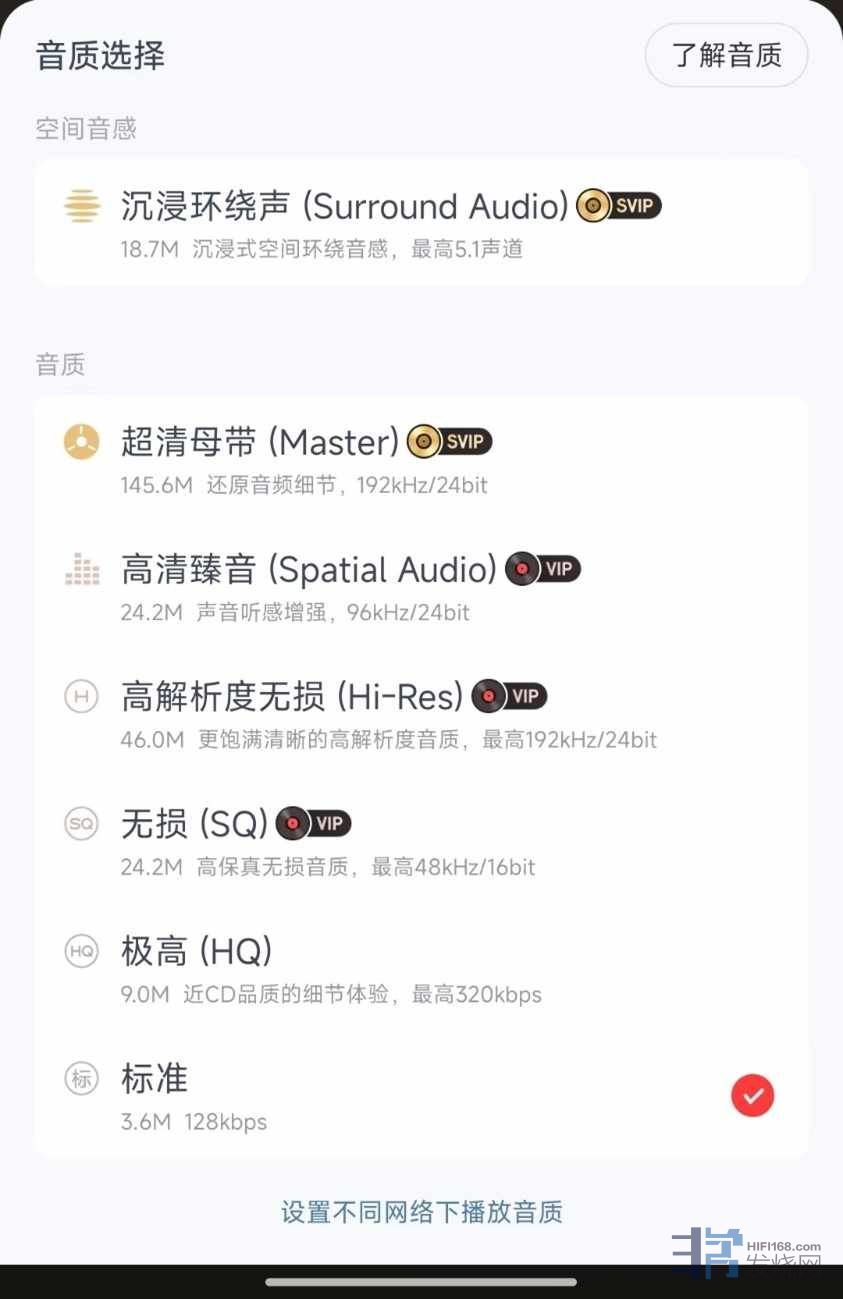Pick 无损 SQ lossless quality
Screen dimensions: 843x1299
420,841
